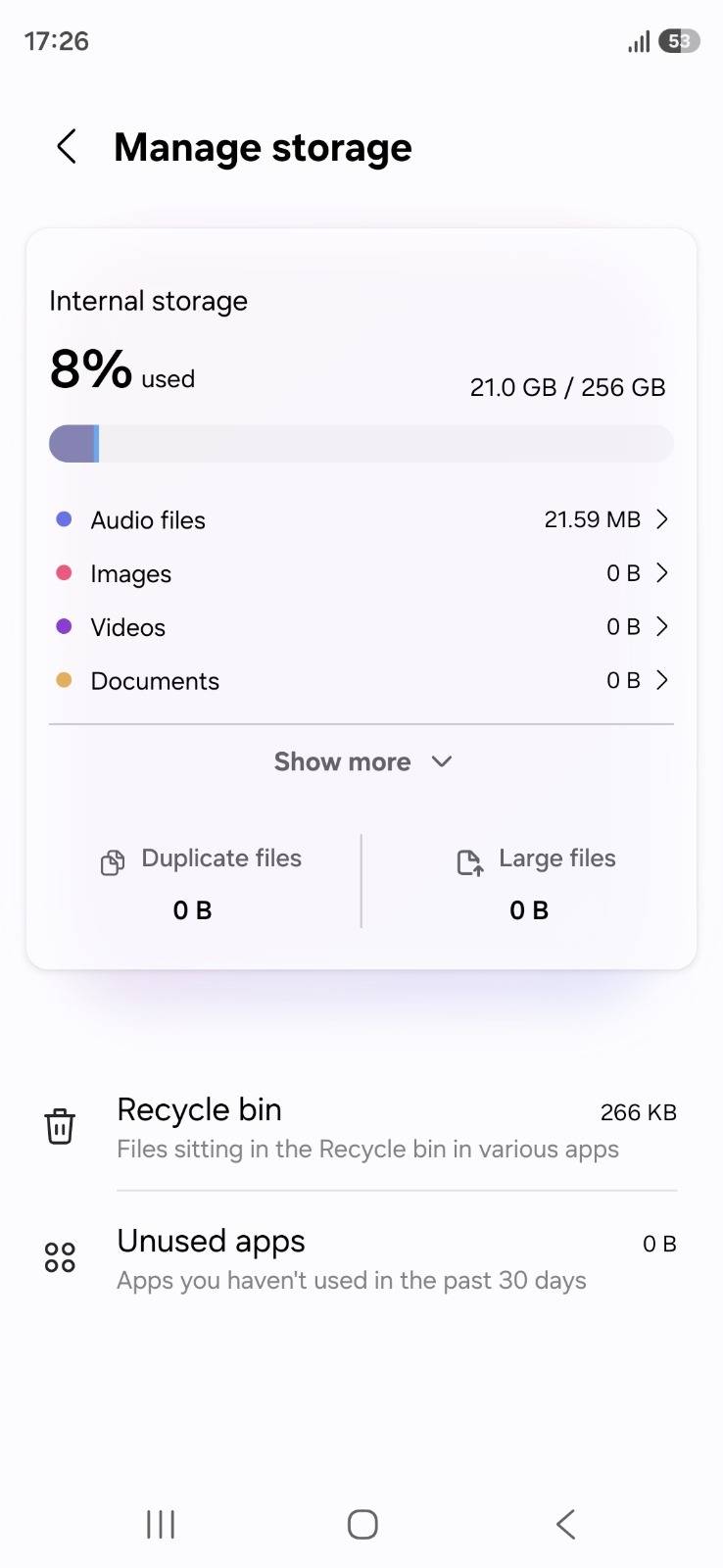Go back from Manage storage
The height and width of the screenshot is (1568, 723).
click(x=67, y=148)
